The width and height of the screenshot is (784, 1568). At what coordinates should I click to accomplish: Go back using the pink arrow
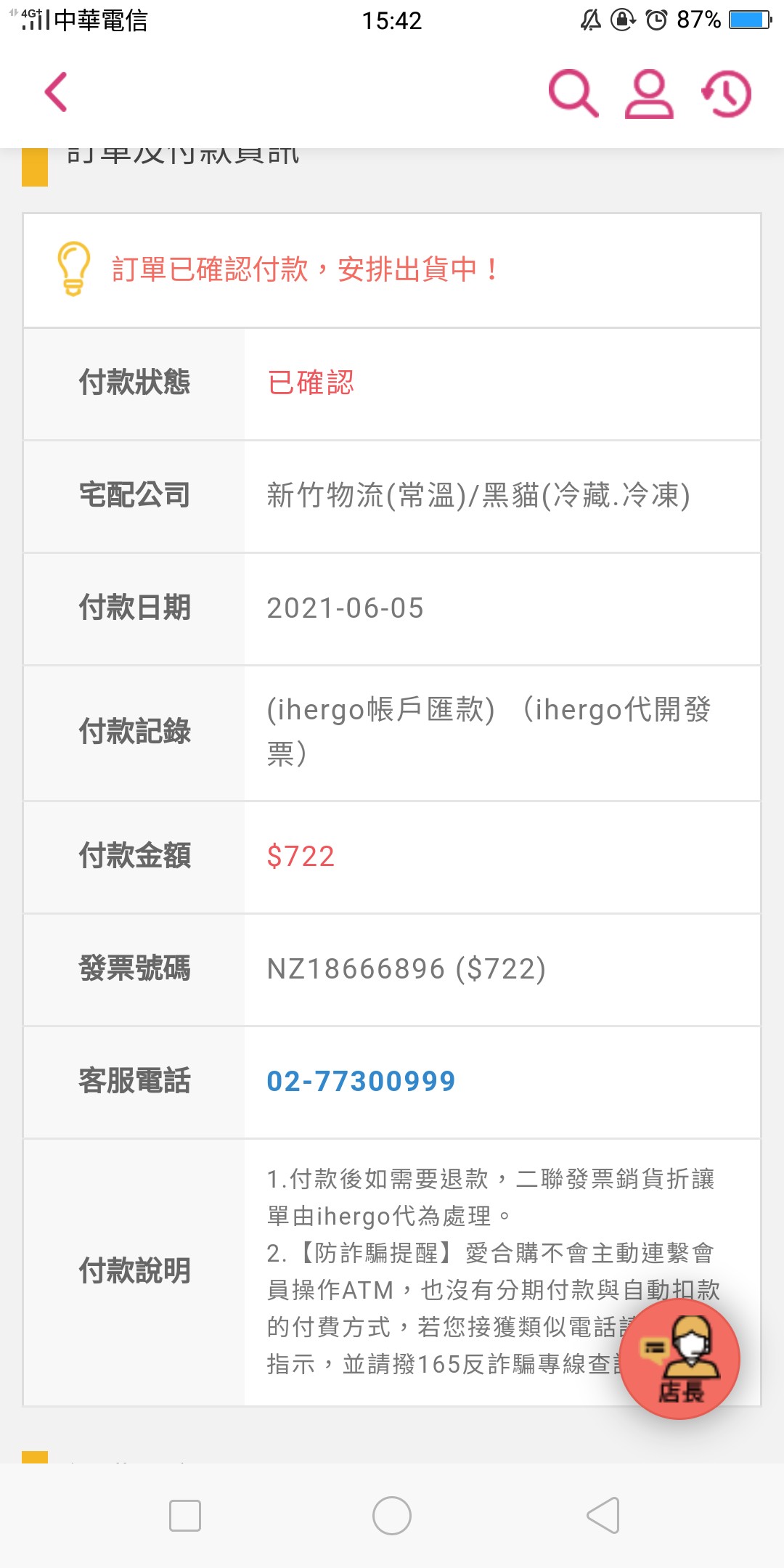pyautogui.click(x=56, y=92)
